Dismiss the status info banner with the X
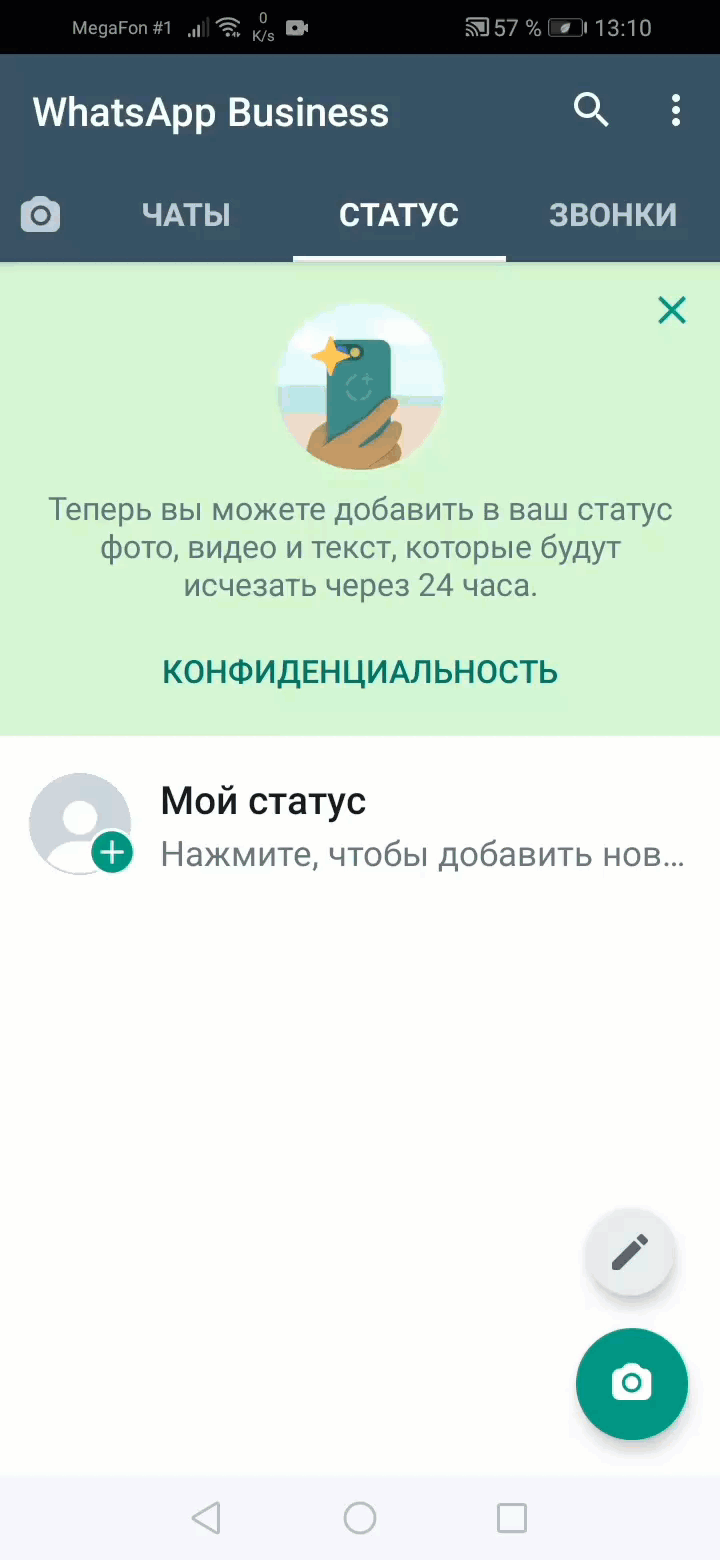This screenshot has height=1560, width=720. (x=671, y=310)
